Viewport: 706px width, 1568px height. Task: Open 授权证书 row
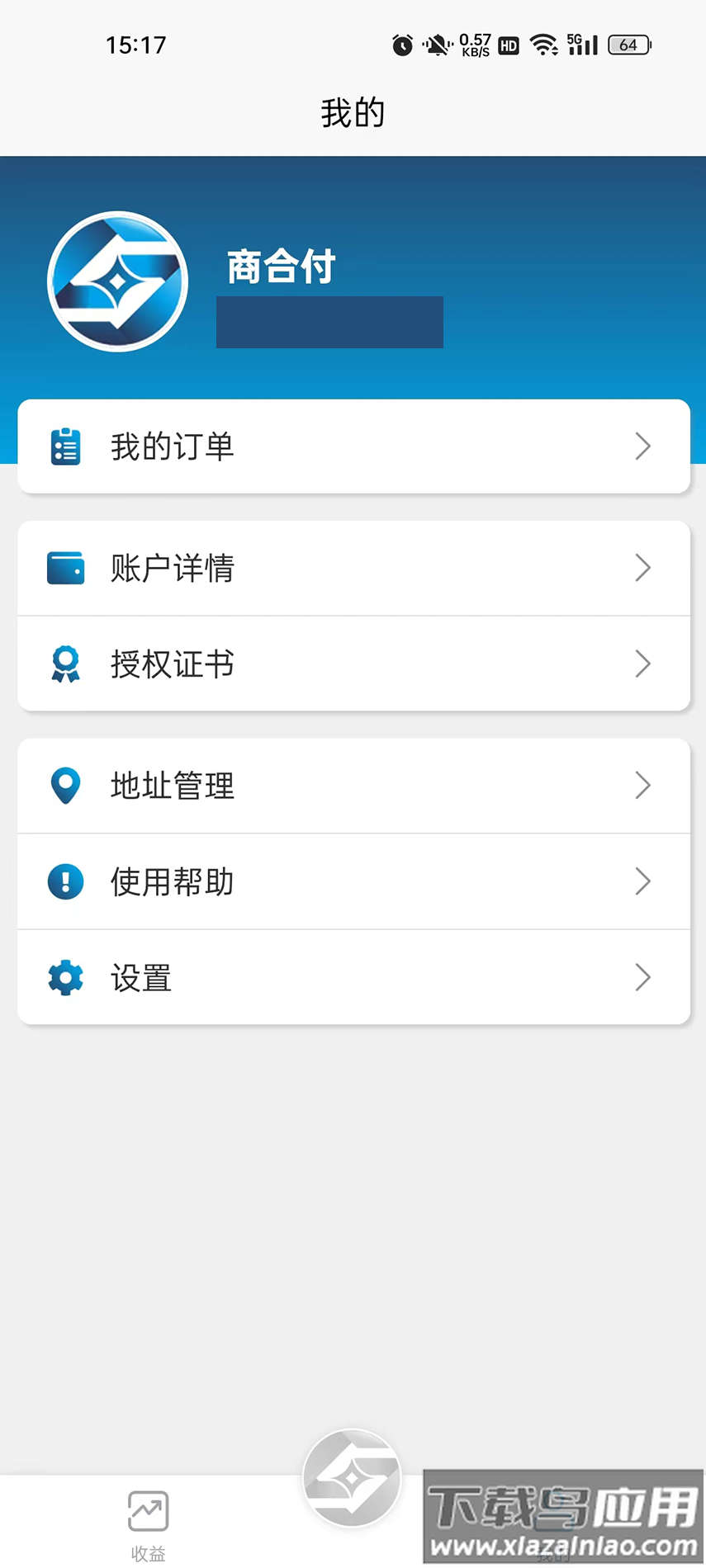click(x=353, y=664)
